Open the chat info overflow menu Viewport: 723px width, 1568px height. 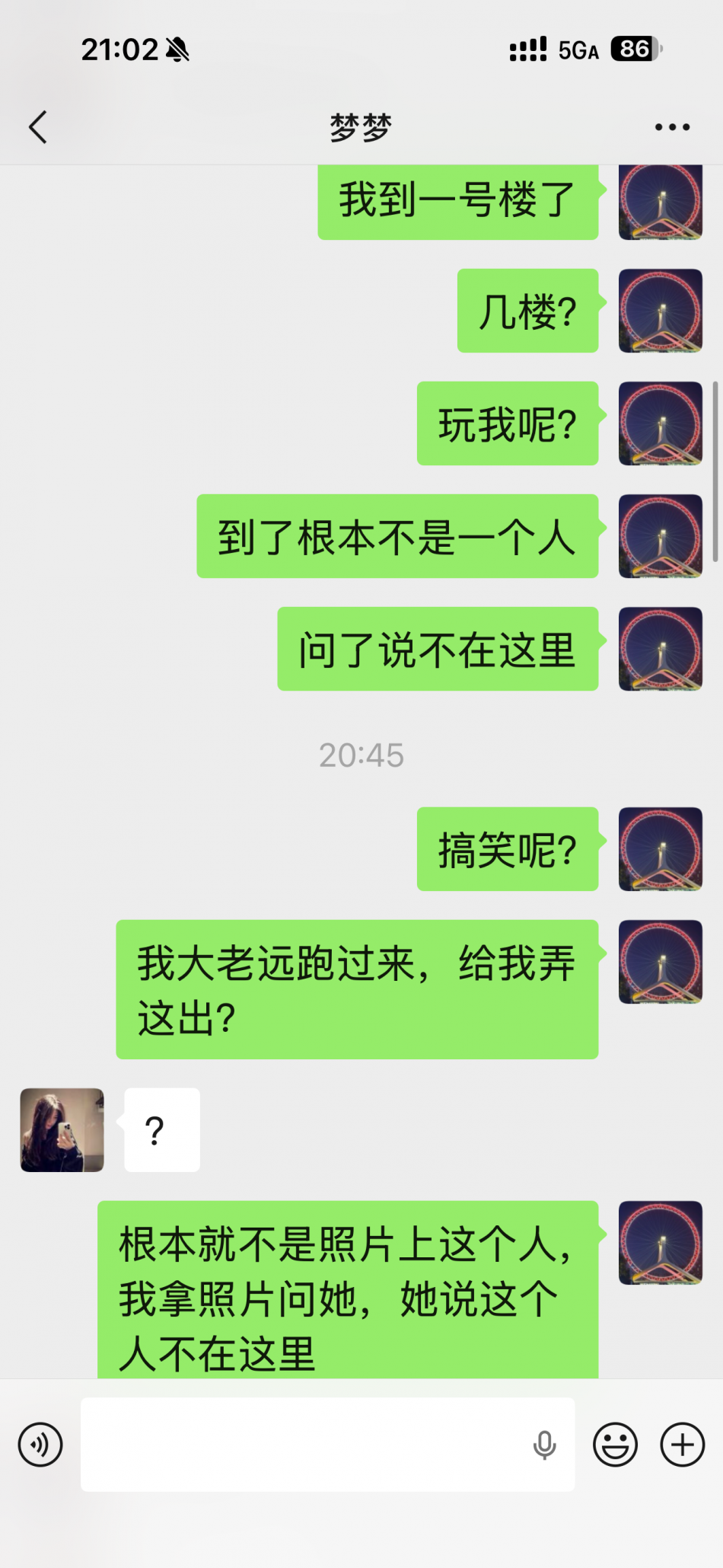point(672,127)
